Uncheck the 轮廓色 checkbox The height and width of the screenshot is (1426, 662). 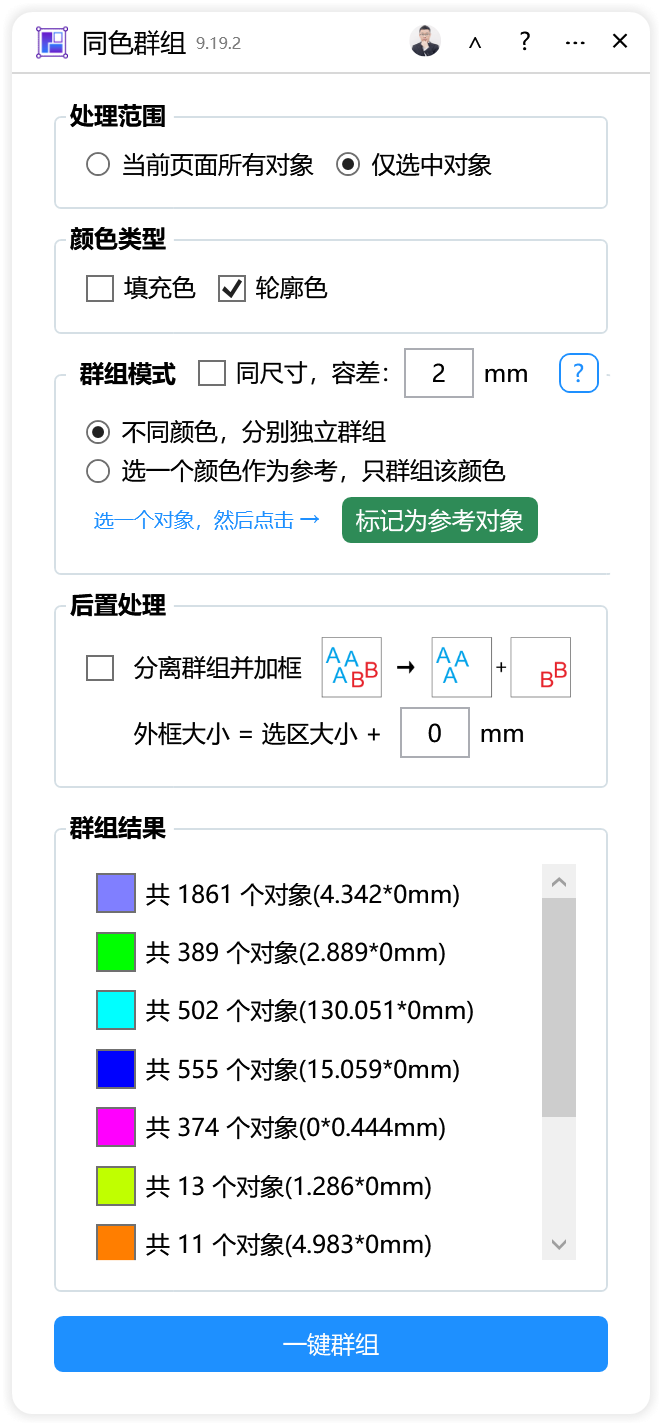click(x=232, y=289)
